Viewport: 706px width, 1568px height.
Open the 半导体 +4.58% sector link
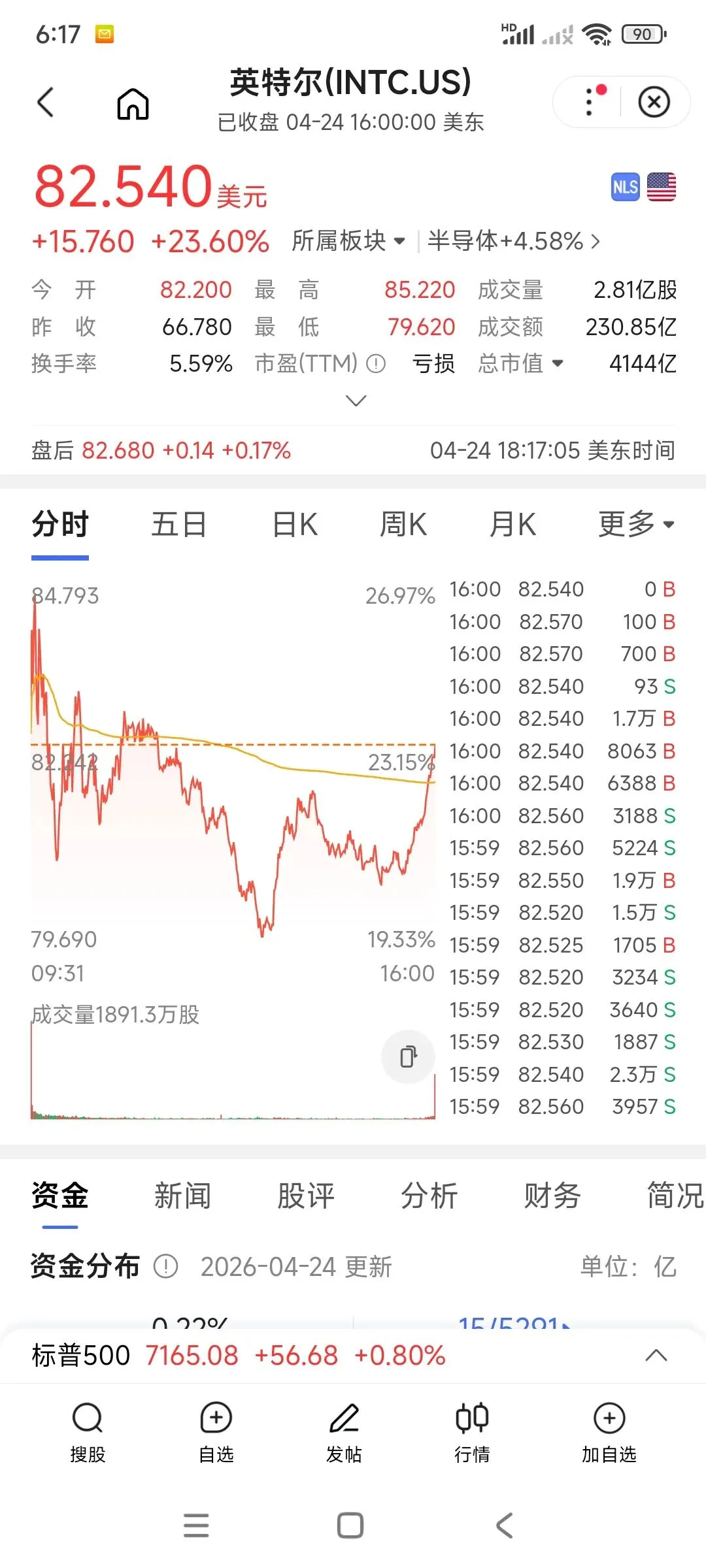(x=513, y=241)
